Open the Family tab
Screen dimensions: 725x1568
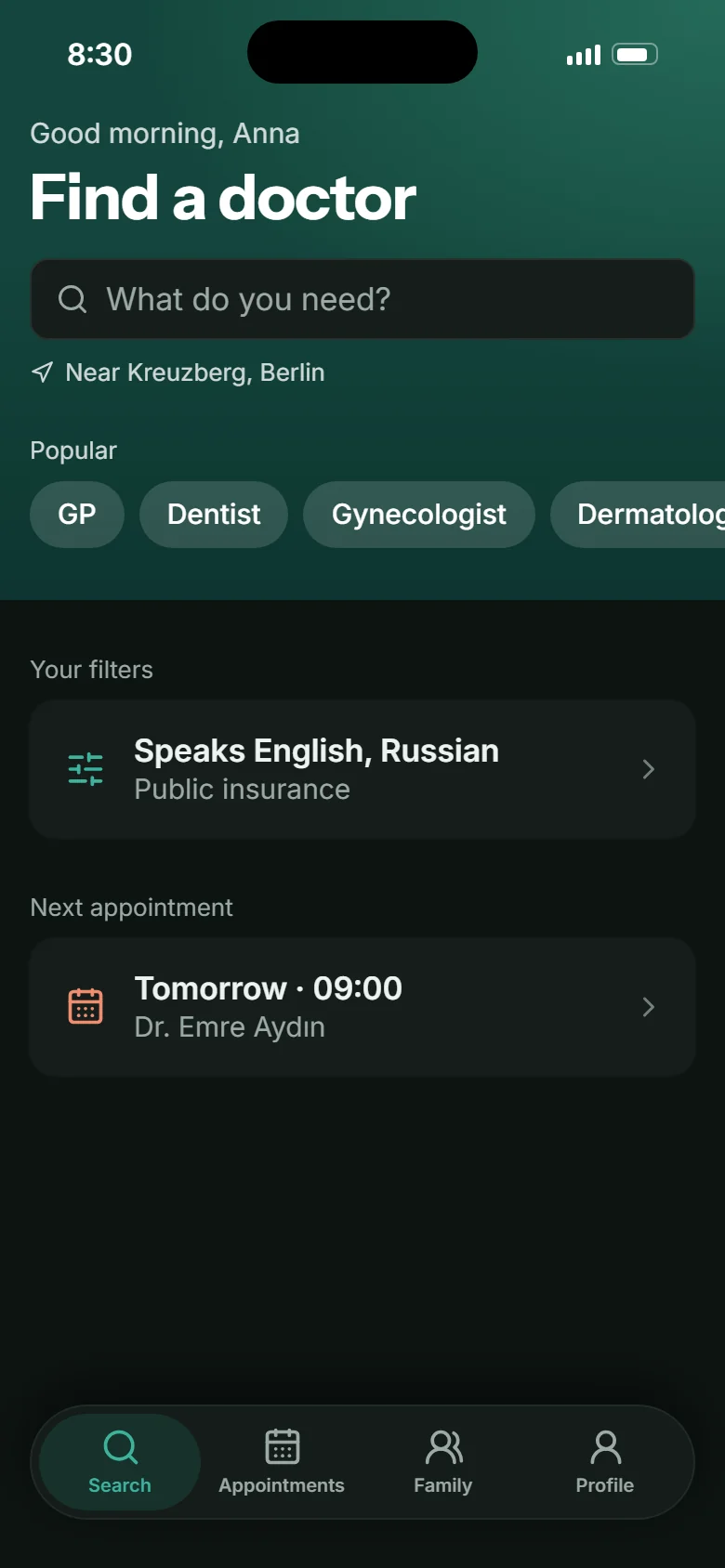coord(443,1462)
